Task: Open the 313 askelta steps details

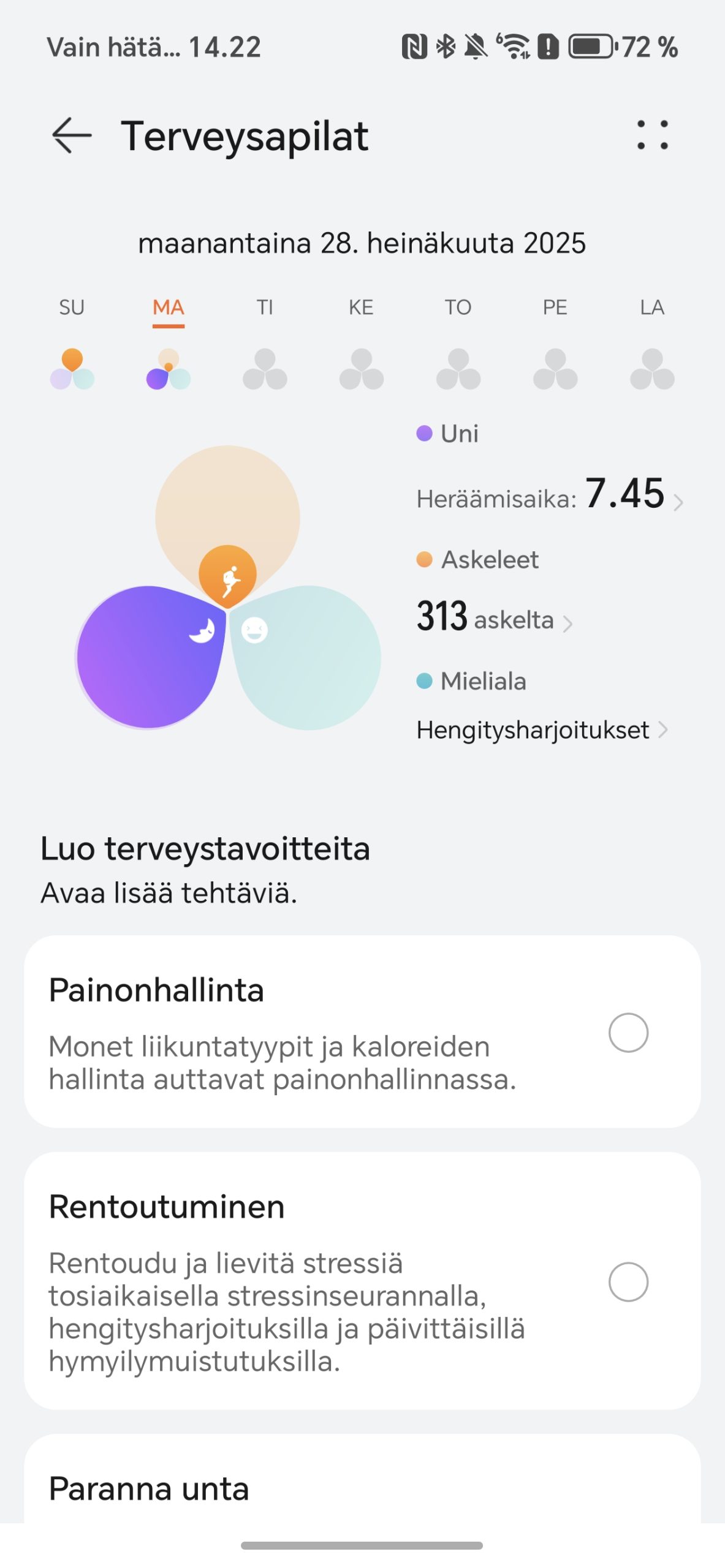Action: (495, 617)
